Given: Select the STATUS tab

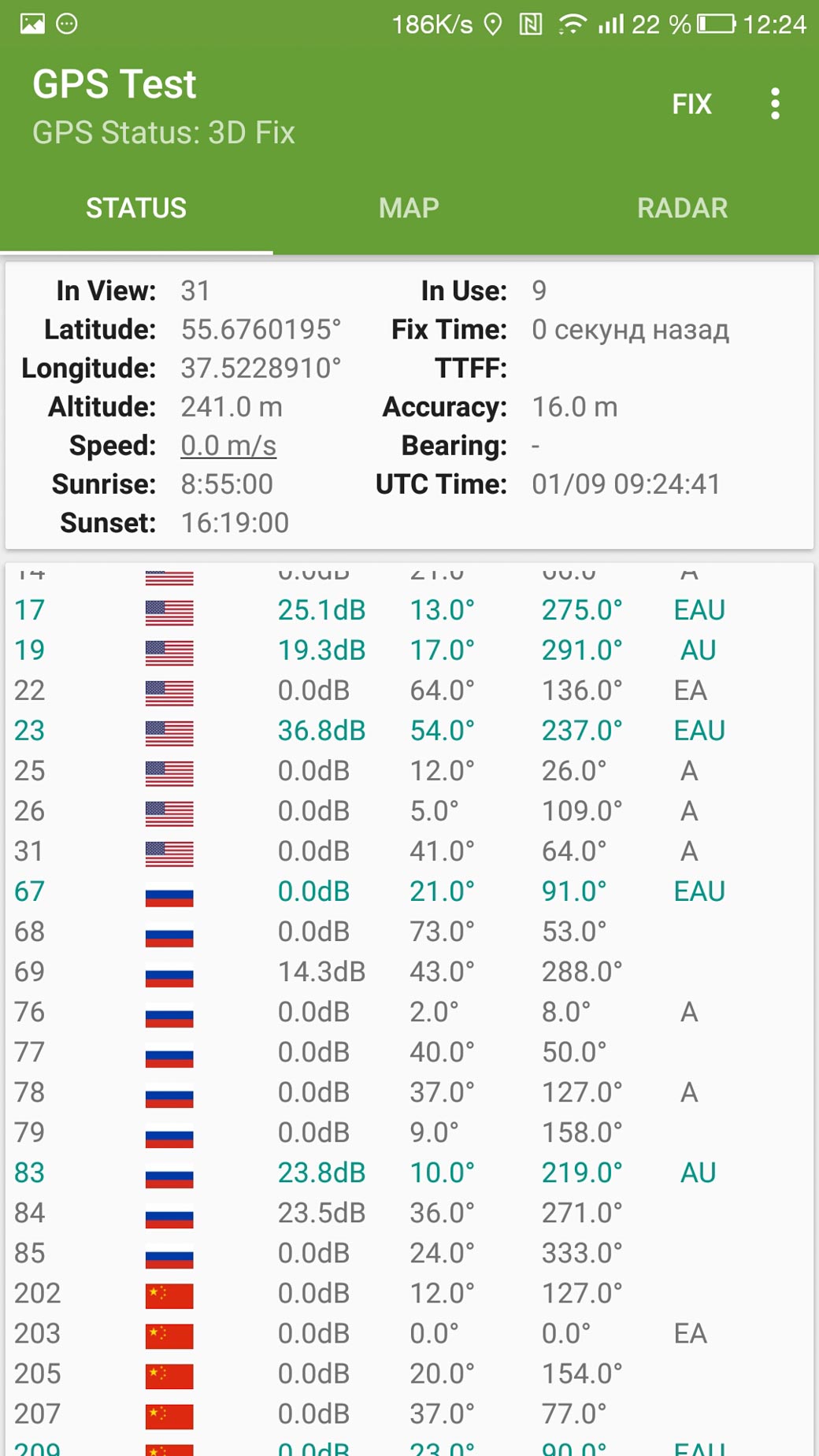Looking at the screenshot, I should [136, 208].
